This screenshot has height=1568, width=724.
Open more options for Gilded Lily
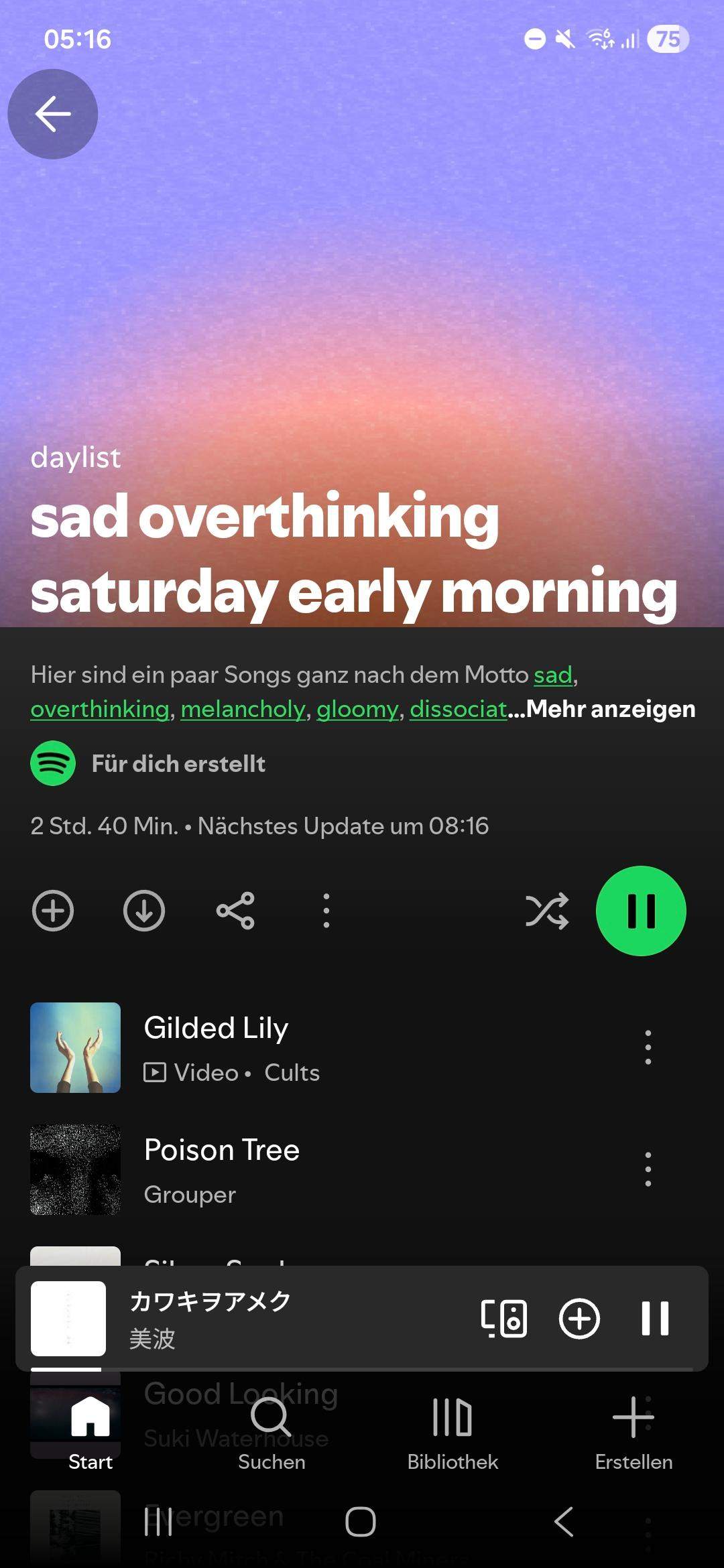(x=648, y=1047)
